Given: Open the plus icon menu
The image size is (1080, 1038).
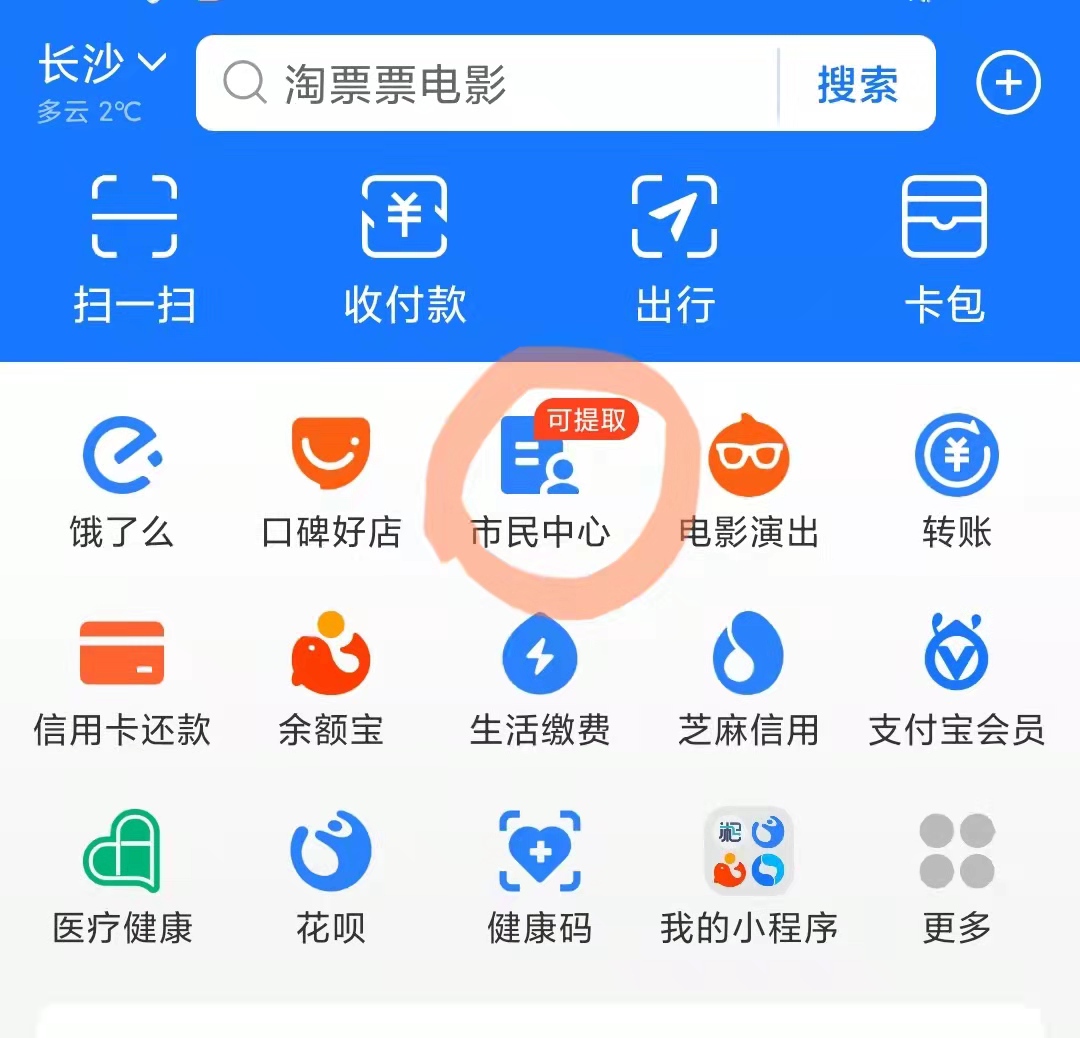Looking at the screenshot, I should 1008,84.
